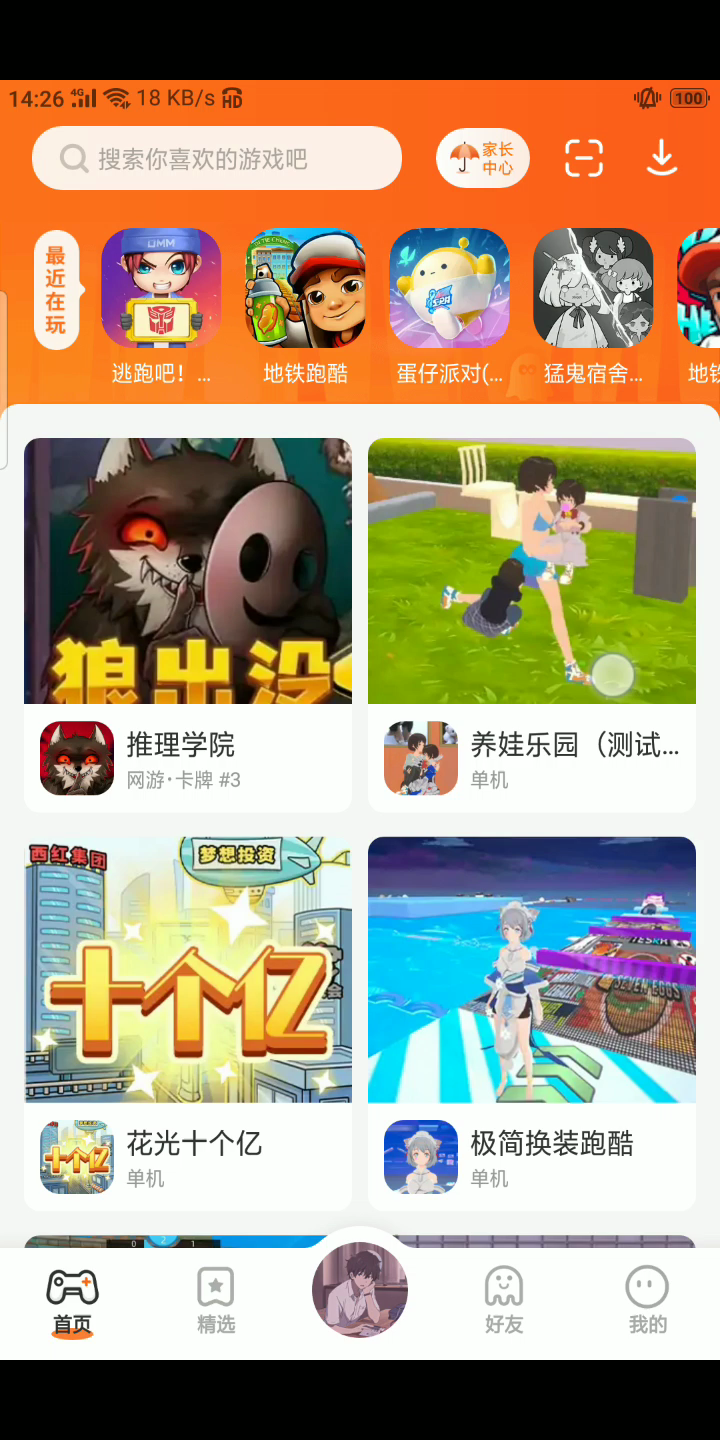
Task: Open the 推理学院 game card
Action: point(188,624)
